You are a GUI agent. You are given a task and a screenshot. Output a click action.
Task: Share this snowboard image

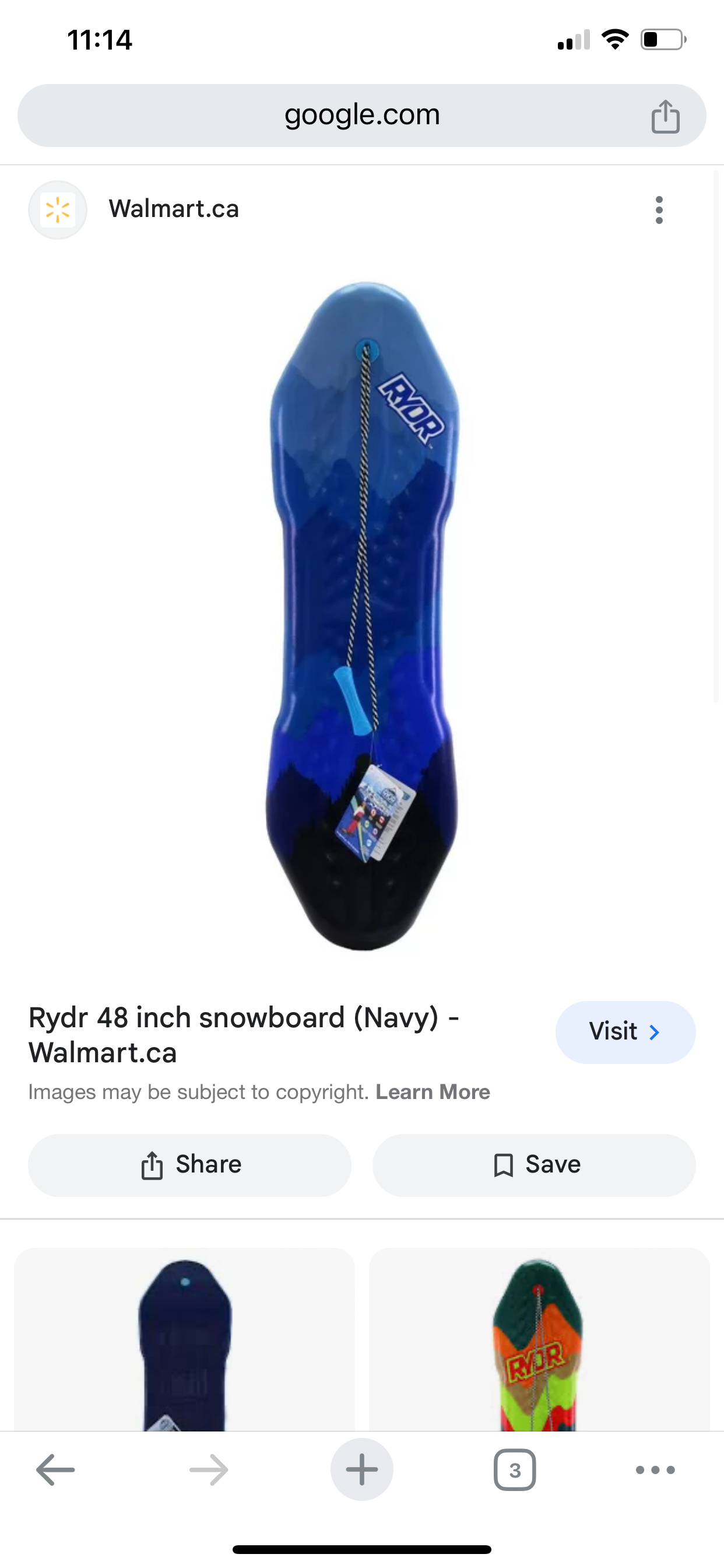point(190,1165)
